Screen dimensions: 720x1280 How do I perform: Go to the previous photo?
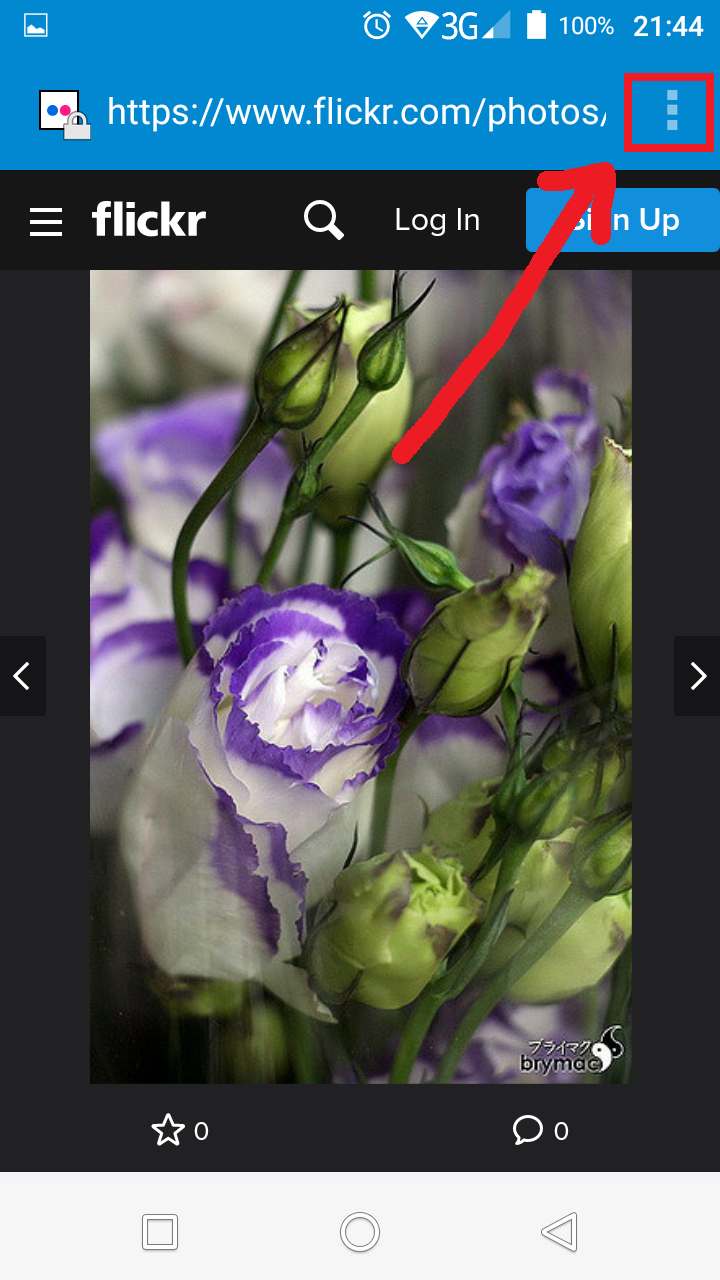(22, 676)
